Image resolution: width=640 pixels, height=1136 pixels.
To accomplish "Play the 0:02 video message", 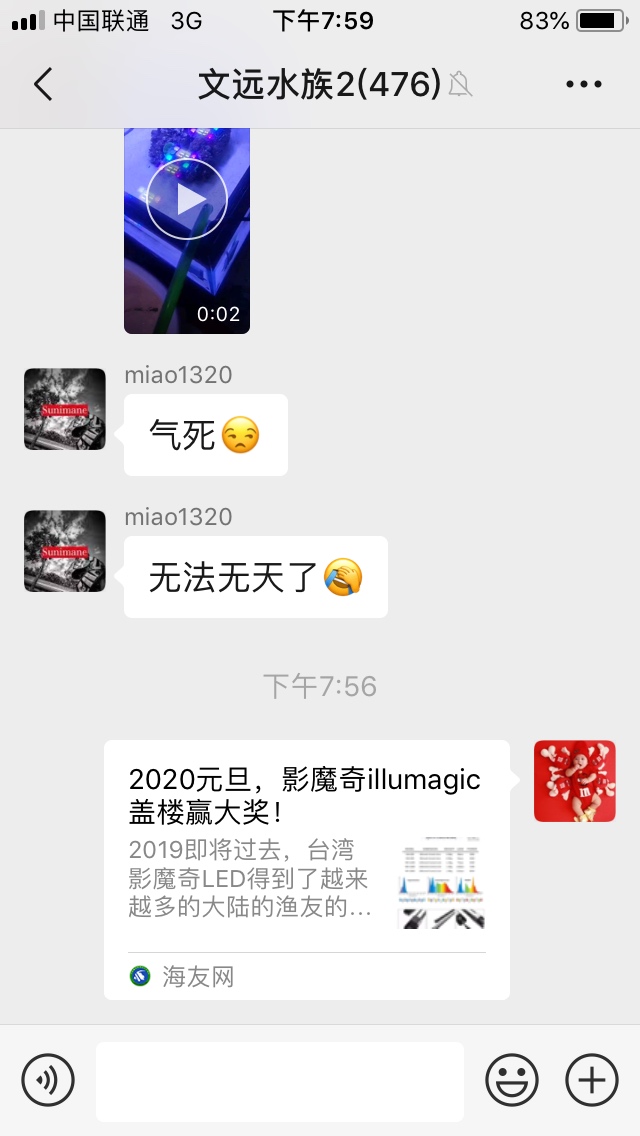I will [x=187, y=200].
